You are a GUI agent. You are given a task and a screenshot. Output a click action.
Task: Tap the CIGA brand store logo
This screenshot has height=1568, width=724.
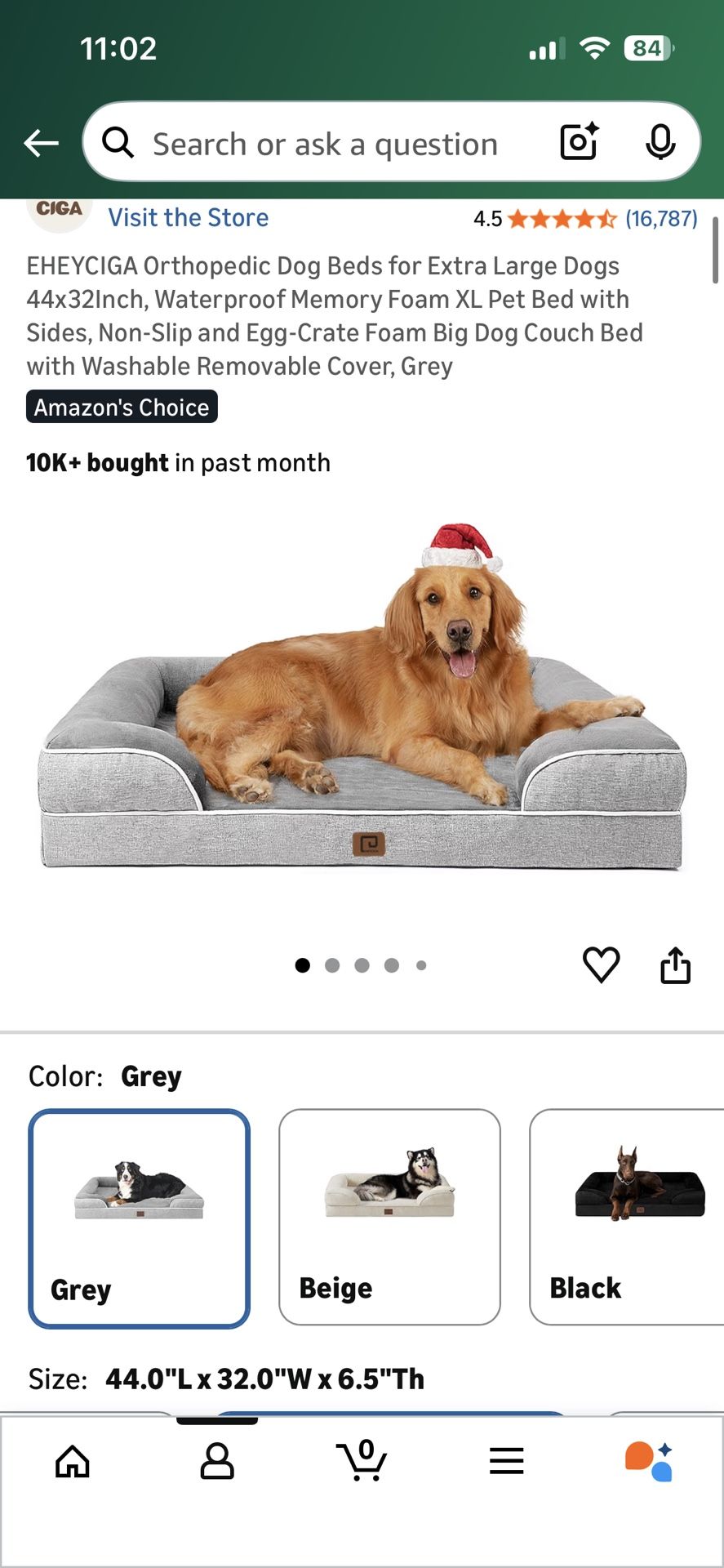(57, 211)
